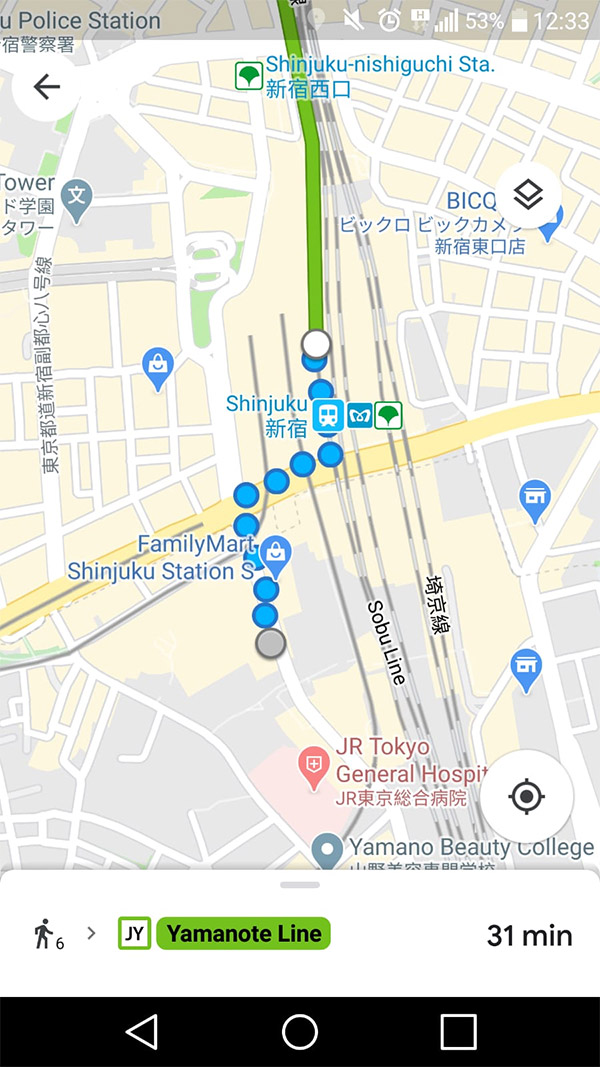
Task: Go back using the arrow button
Action: (46, 87)
